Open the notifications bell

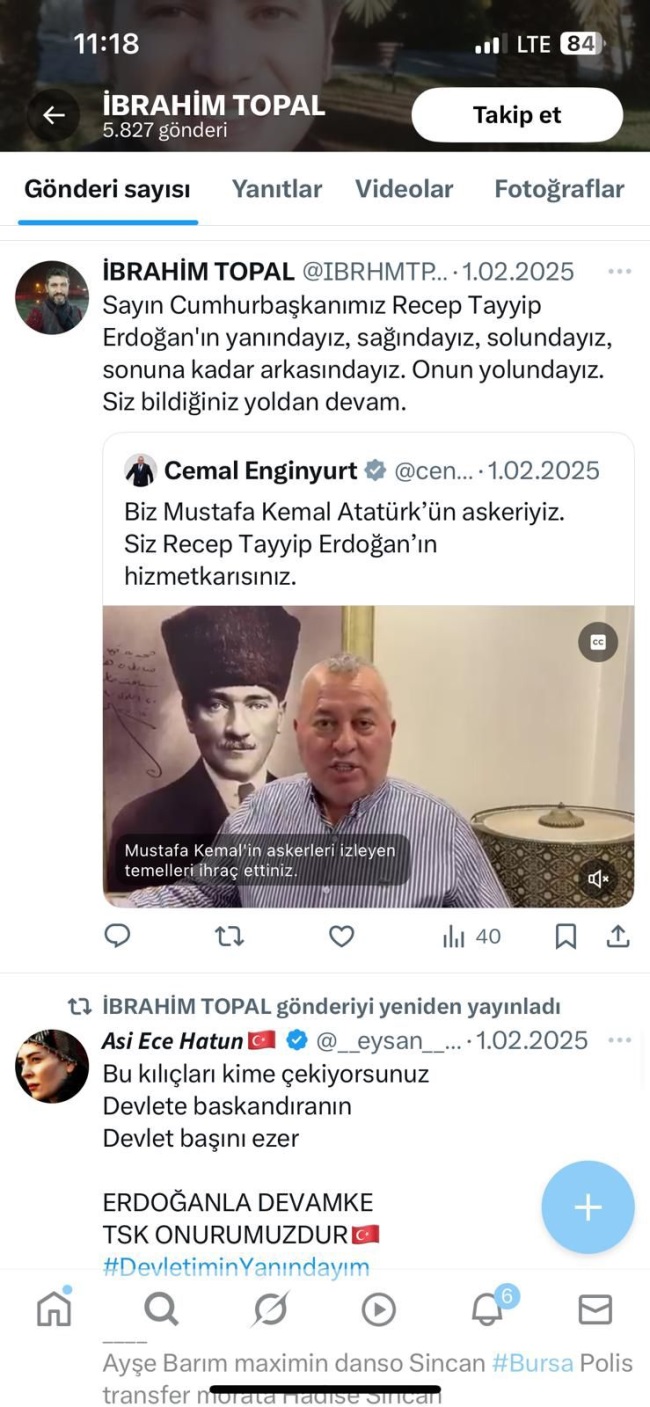487,1309
